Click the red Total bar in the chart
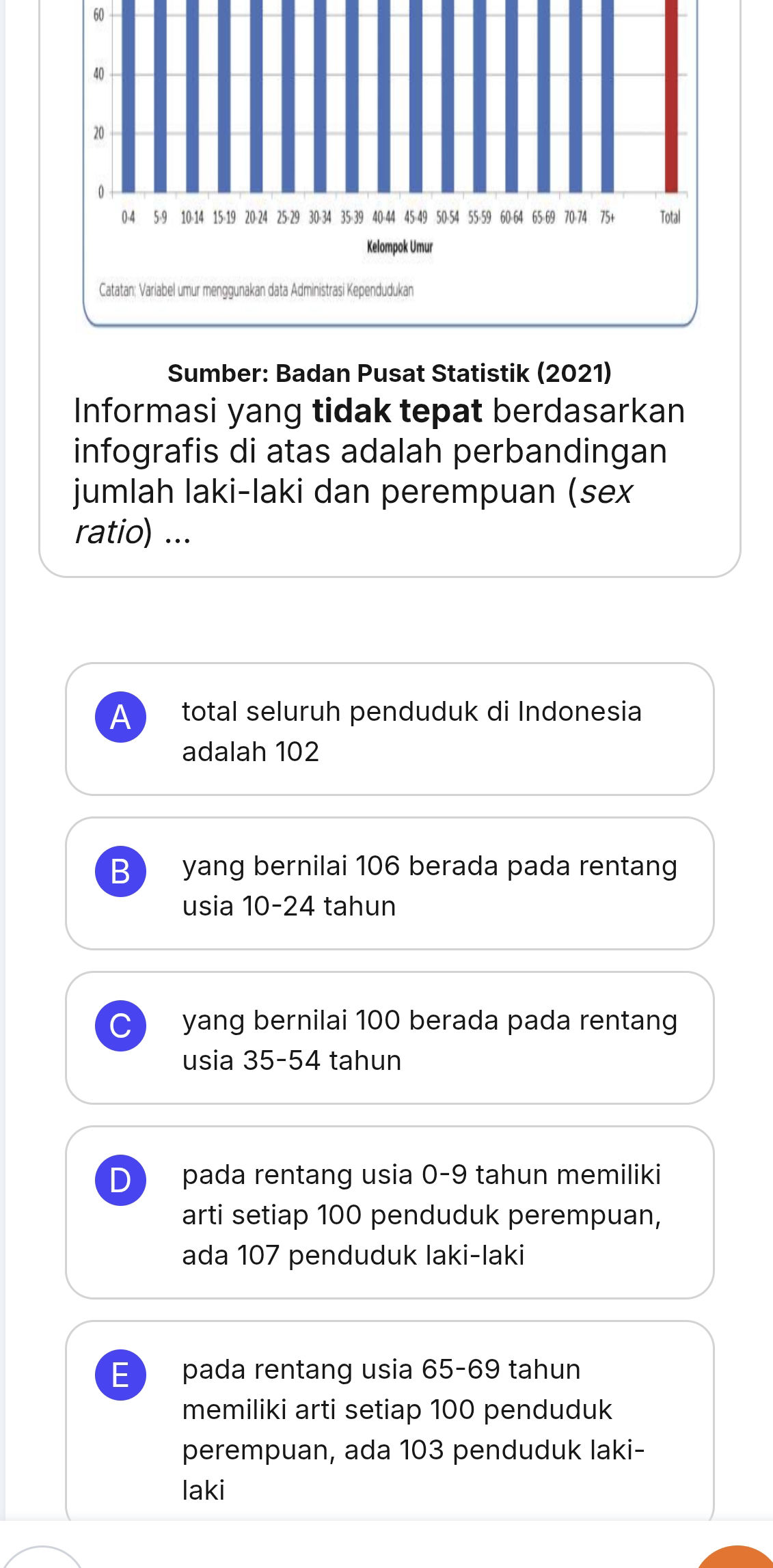This screenshot has width=773, height=1568. pyautogui.click(x=670, y=102)
